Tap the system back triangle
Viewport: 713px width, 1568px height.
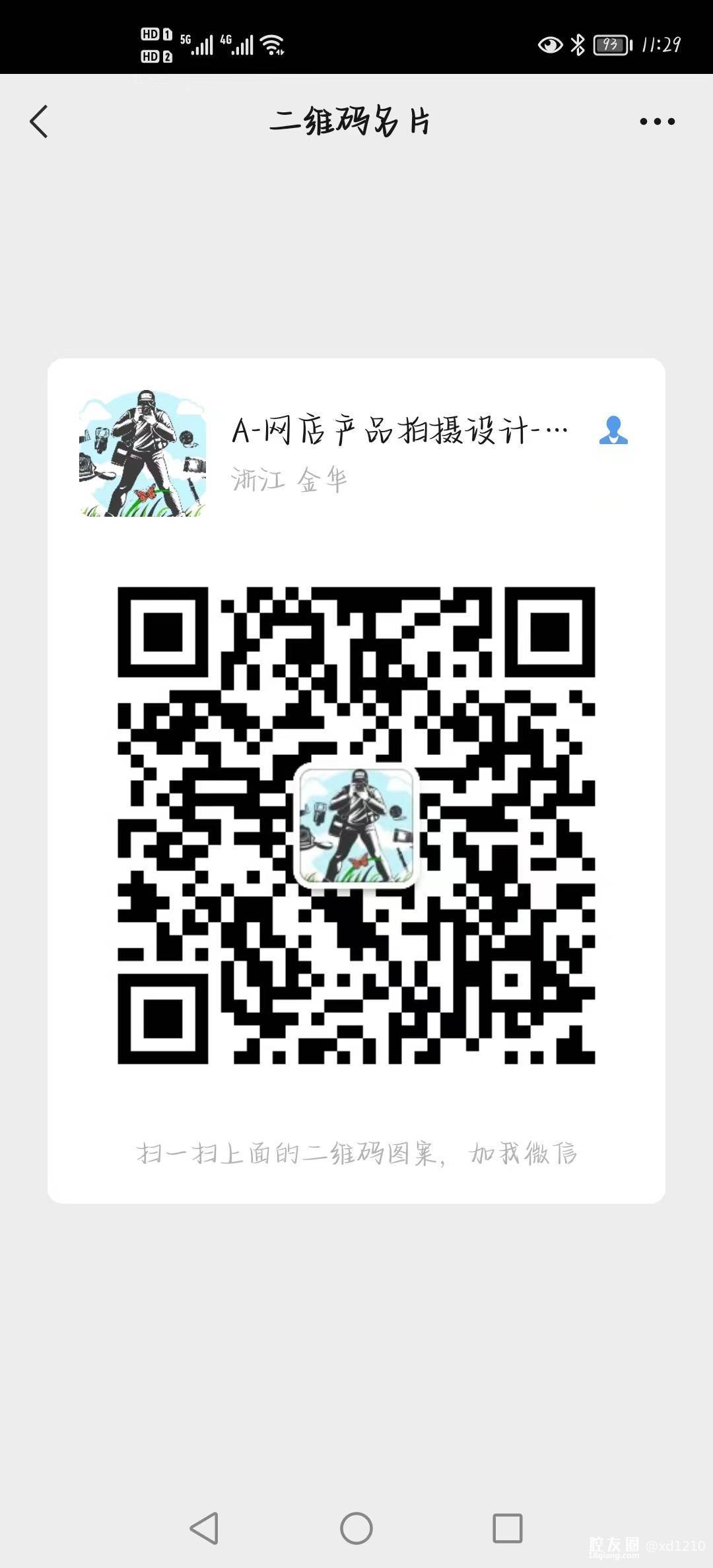click(x=205, y=1528)
